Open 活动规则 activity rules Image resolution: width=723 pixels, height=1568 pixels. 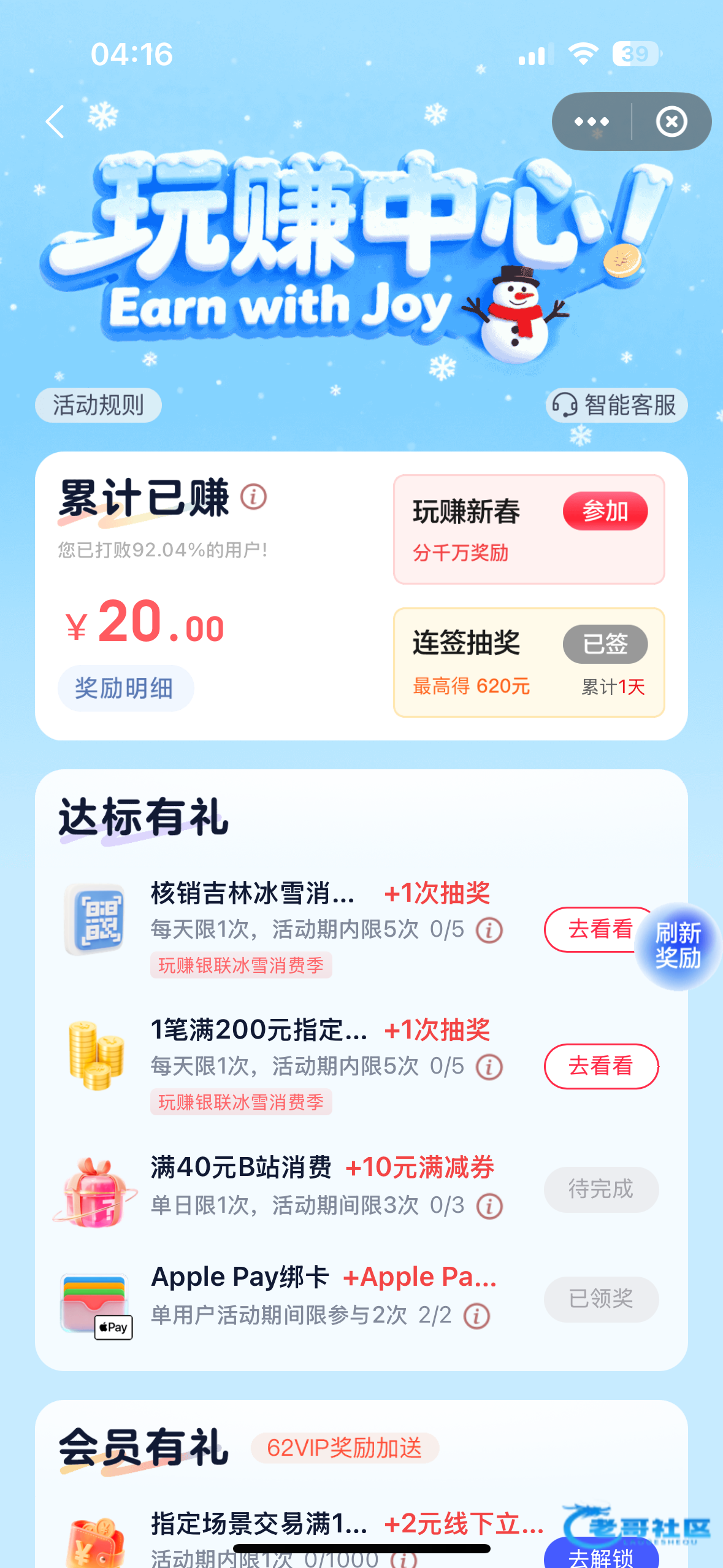pyautogui.click(x=98, y=405)
